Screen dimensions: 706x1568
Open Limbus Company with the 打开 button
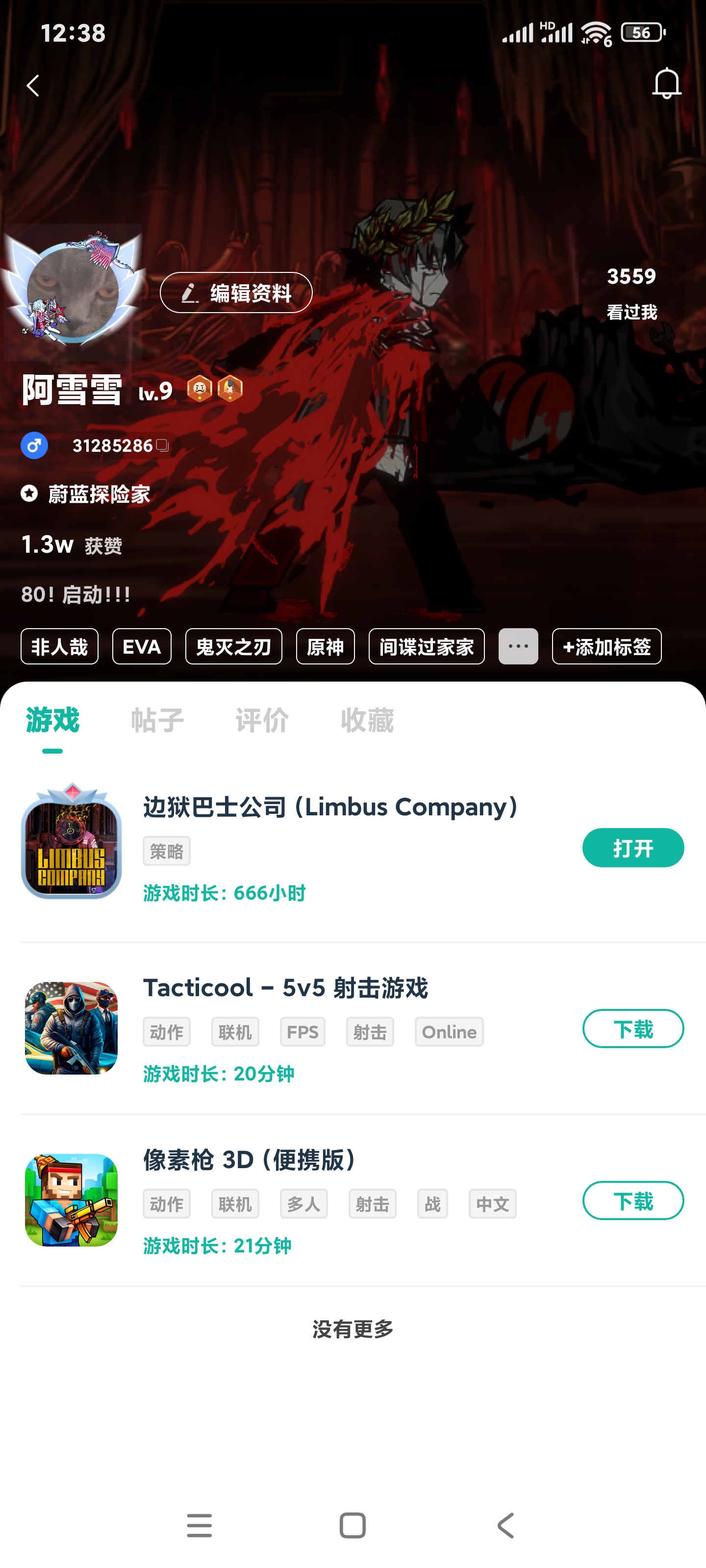pos(633,848)
